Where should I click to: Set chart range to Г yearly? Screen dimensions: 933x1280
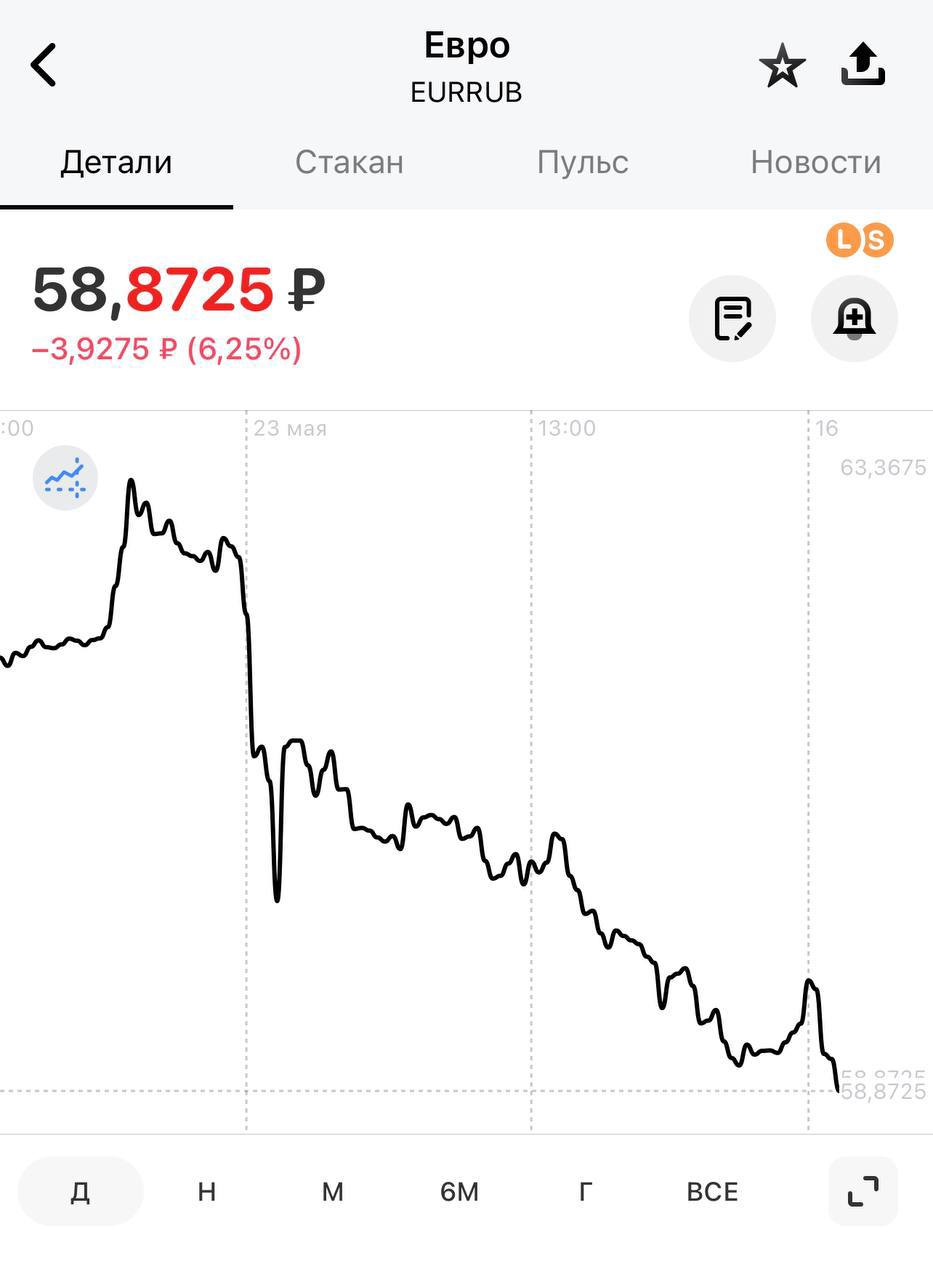click(x=585, y=1191)
